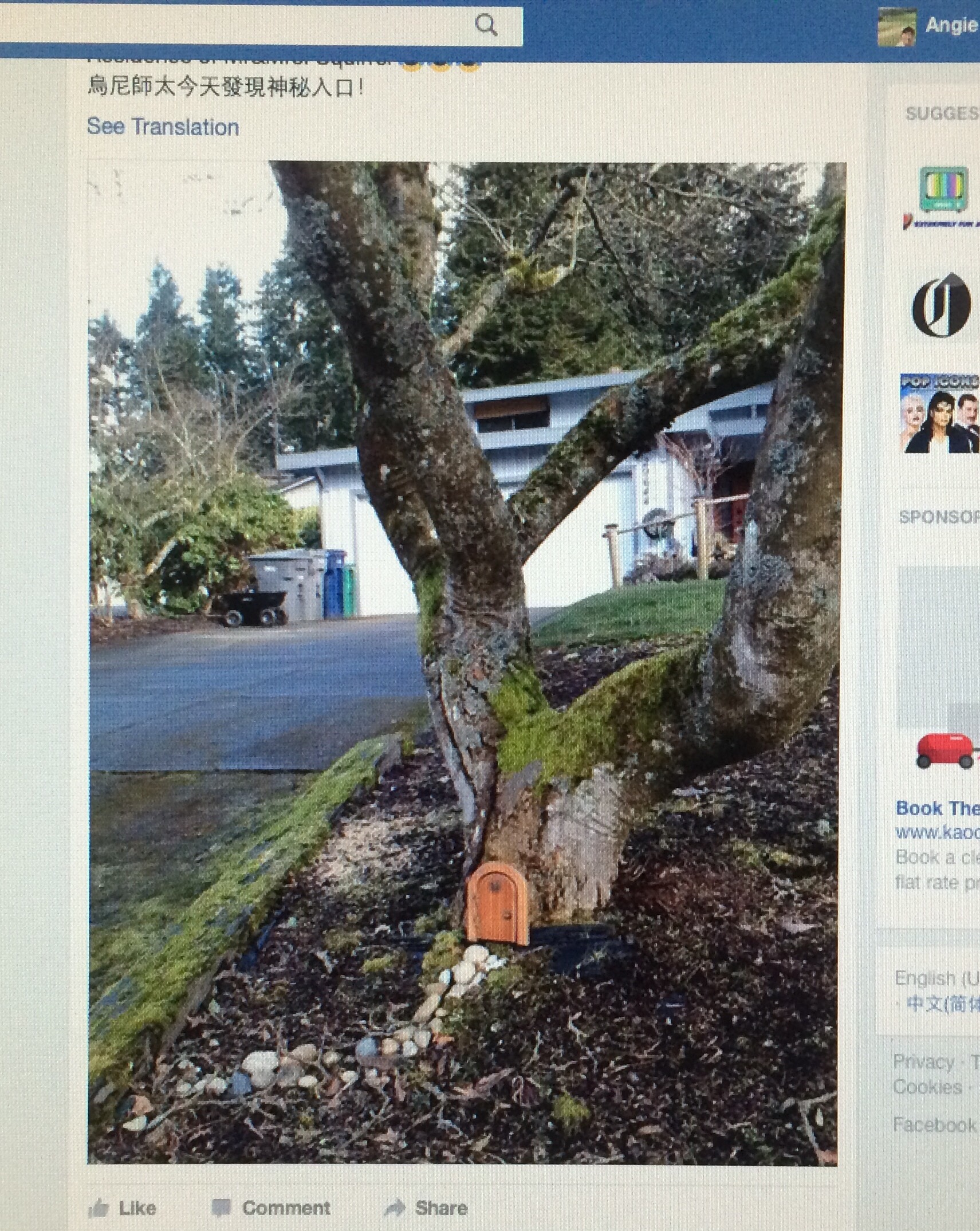Viewport: 980px width, 1231px height.
Task: Click the search magnifier icon
Action: 486,26
